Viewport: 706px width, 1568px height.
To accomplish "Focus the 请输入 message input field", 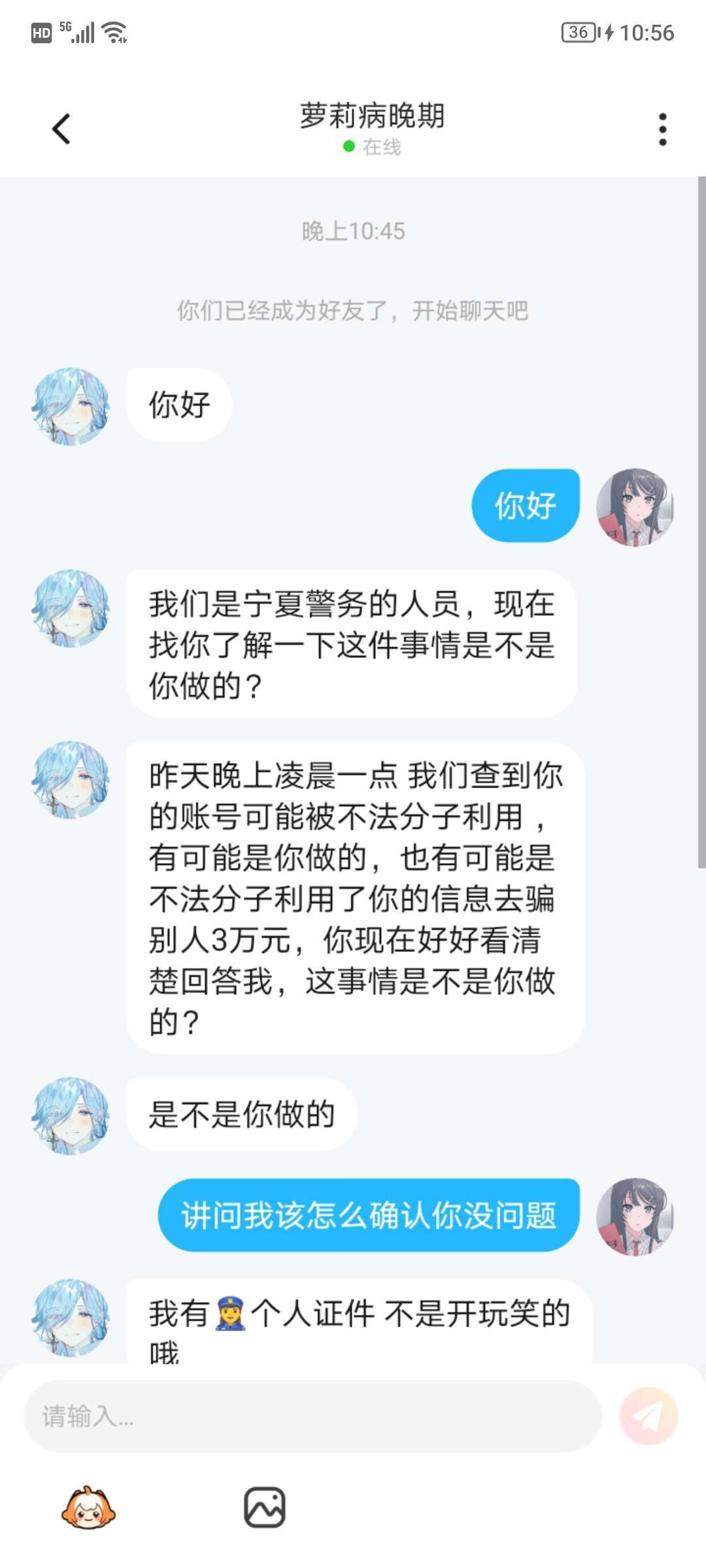I will (x=312, y=1416).
